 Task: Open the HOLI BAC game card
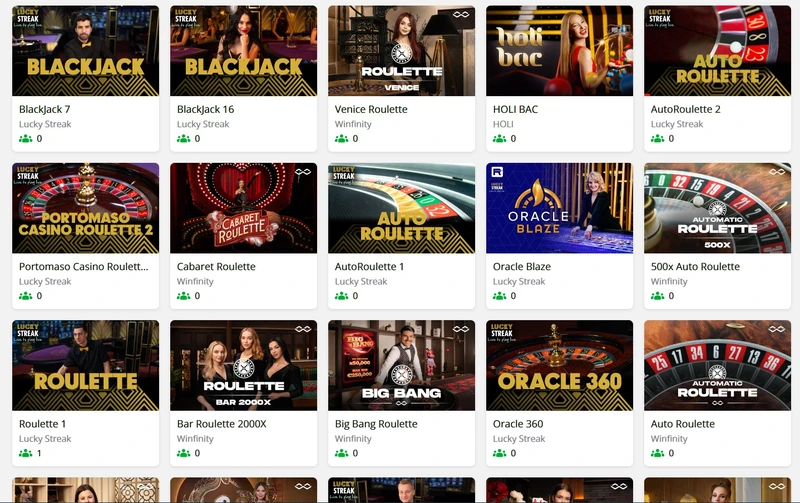click(x=559, y=52)
